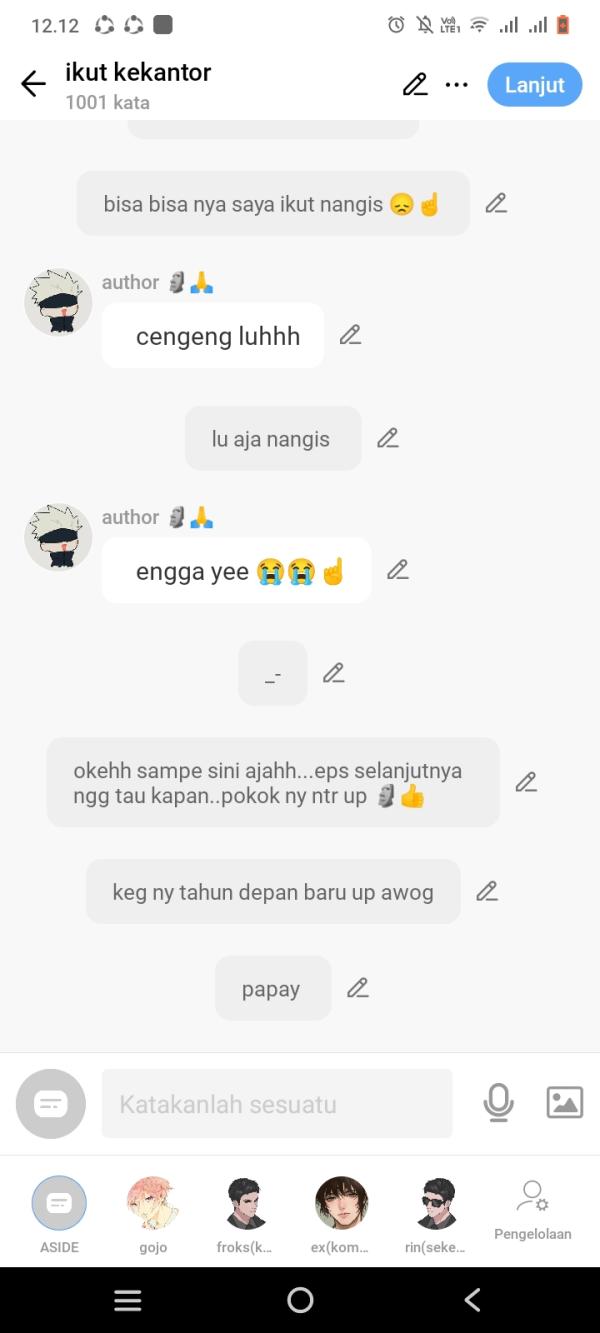This screenshot has width=600, height=1333.
Task: Attach a picture using the image icon
Action: point(565,1102)
